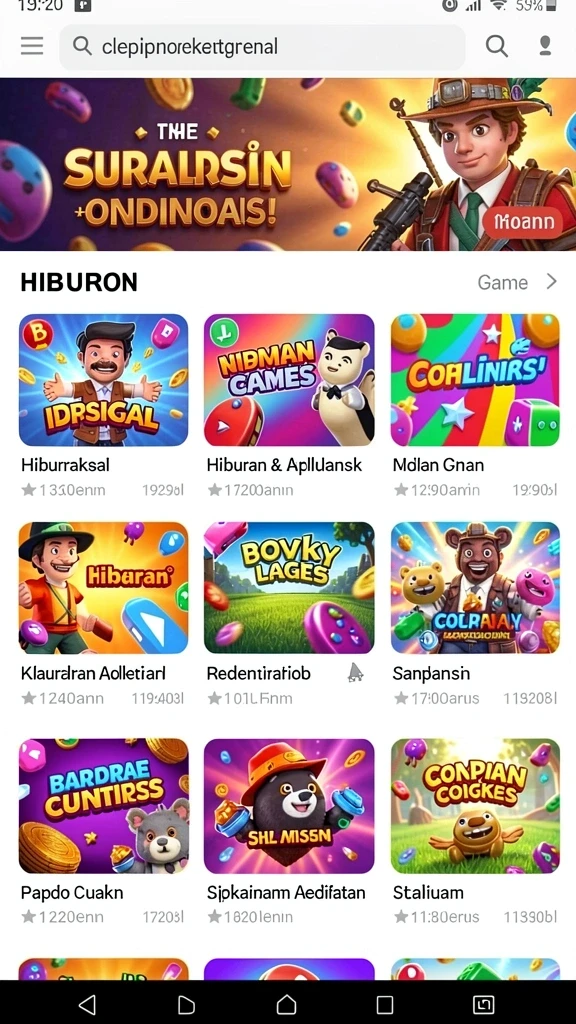
Task: Go back with the system back button
Action: coord(88,1004)
